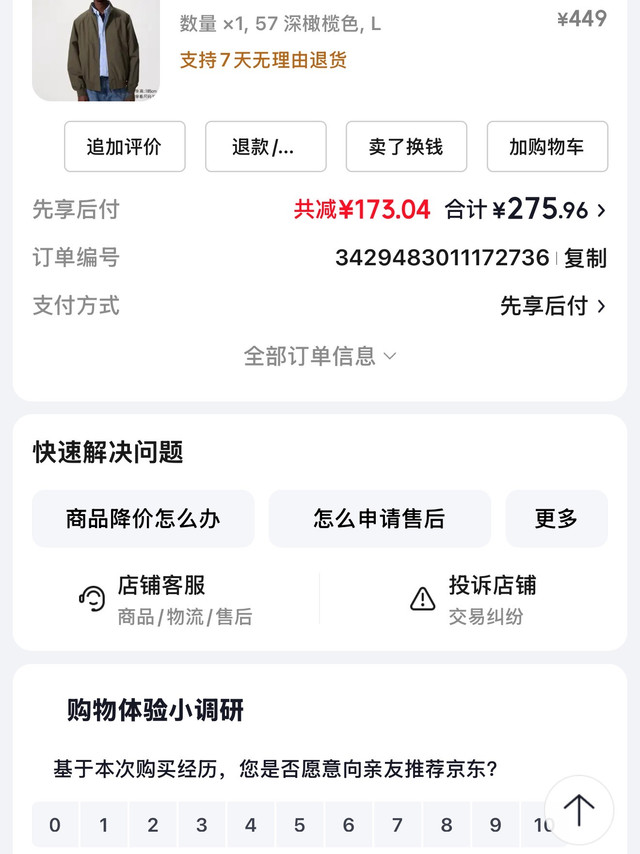Select the 商品降价怎么办 quick question
Screen dimensions: 640x854
(143, 519)
